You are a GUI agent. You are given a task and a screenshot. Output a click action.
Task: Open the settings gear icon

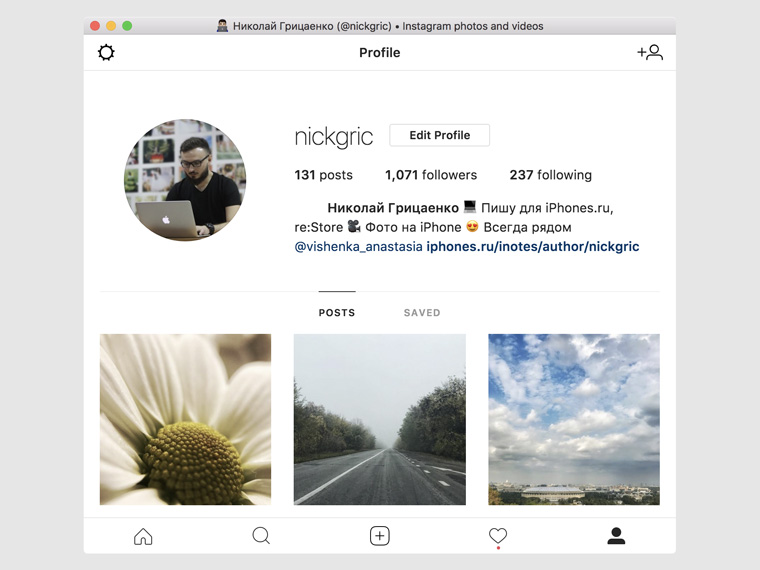point(106,53)
